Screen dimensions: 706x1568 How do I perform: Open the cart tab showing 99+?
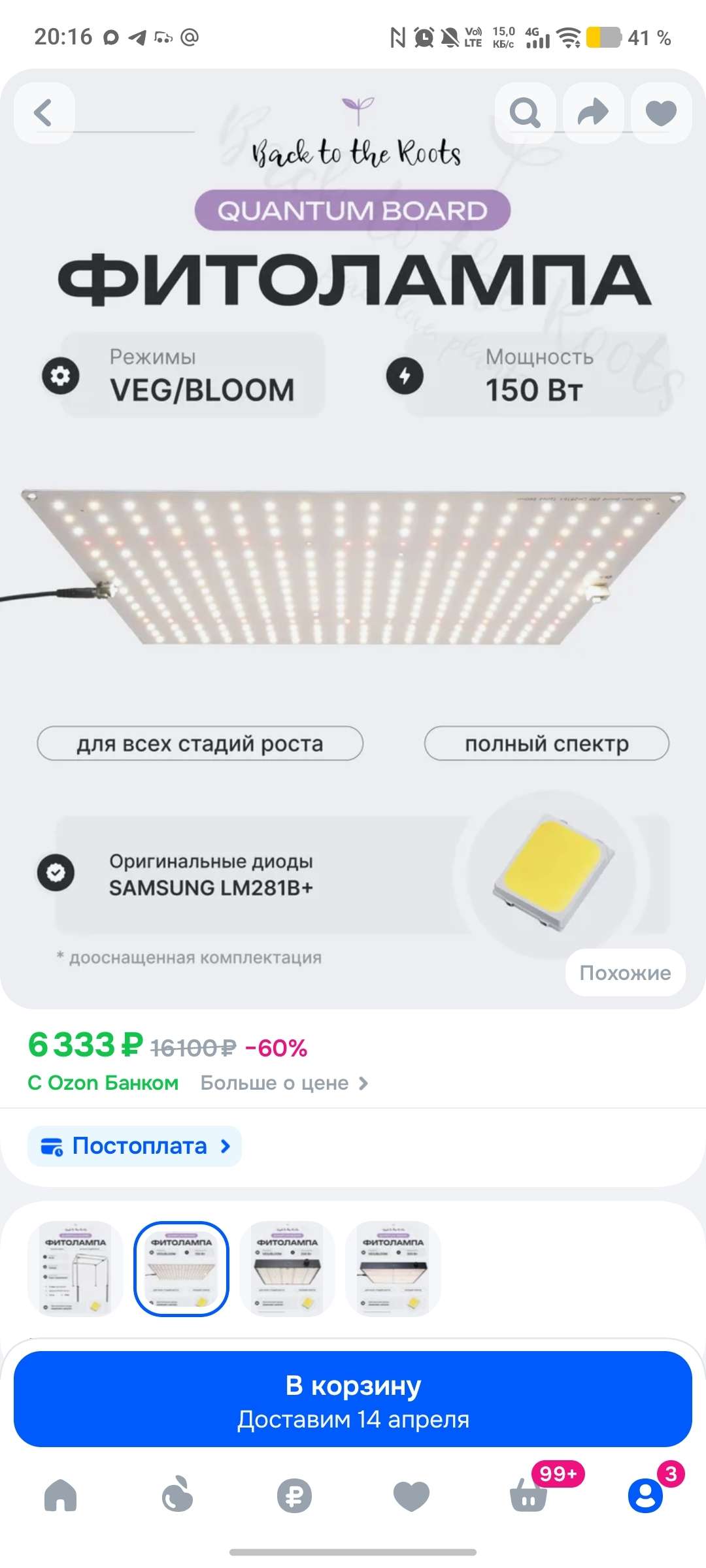click(528, 1495)
